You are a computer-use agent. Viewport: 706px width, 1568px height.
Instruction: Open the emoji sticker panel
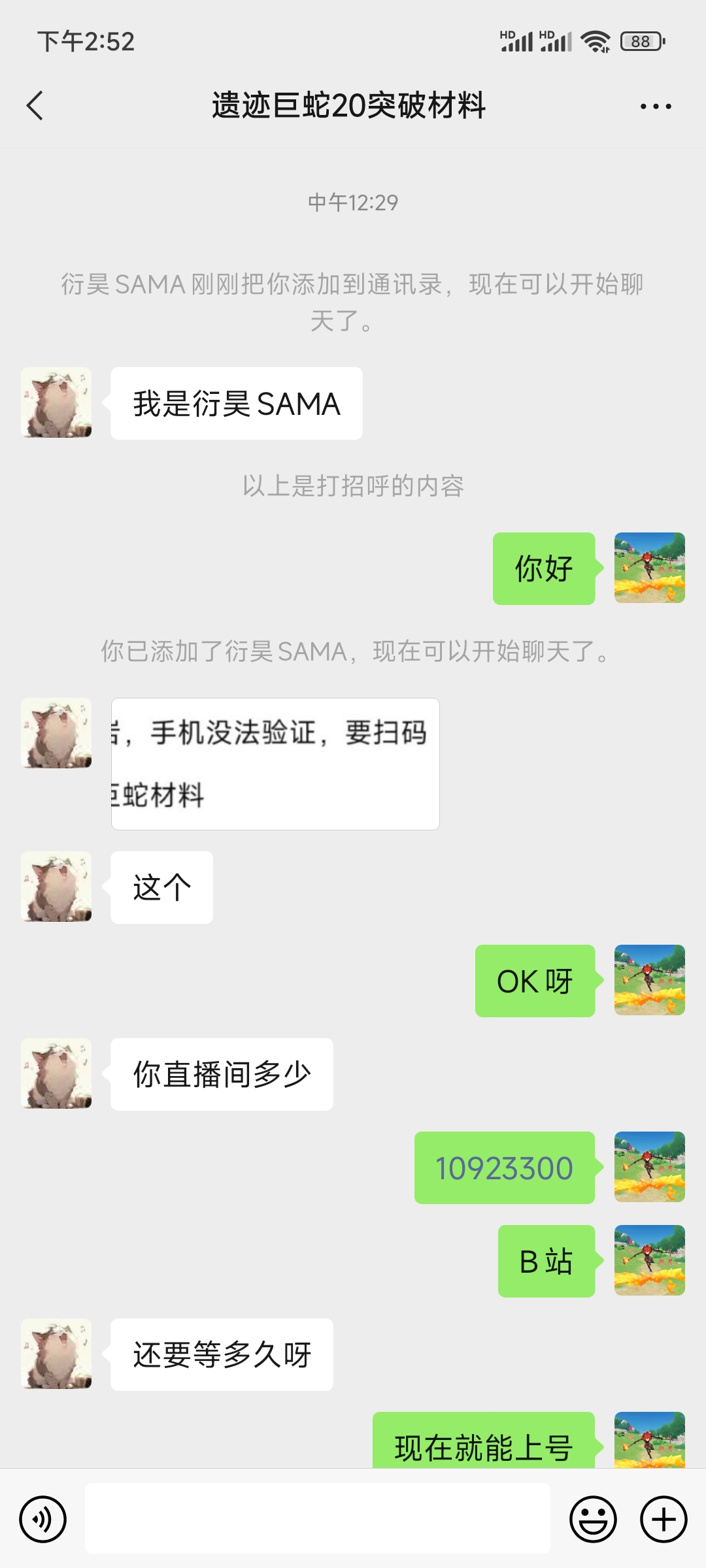(x=593, y=1519)
